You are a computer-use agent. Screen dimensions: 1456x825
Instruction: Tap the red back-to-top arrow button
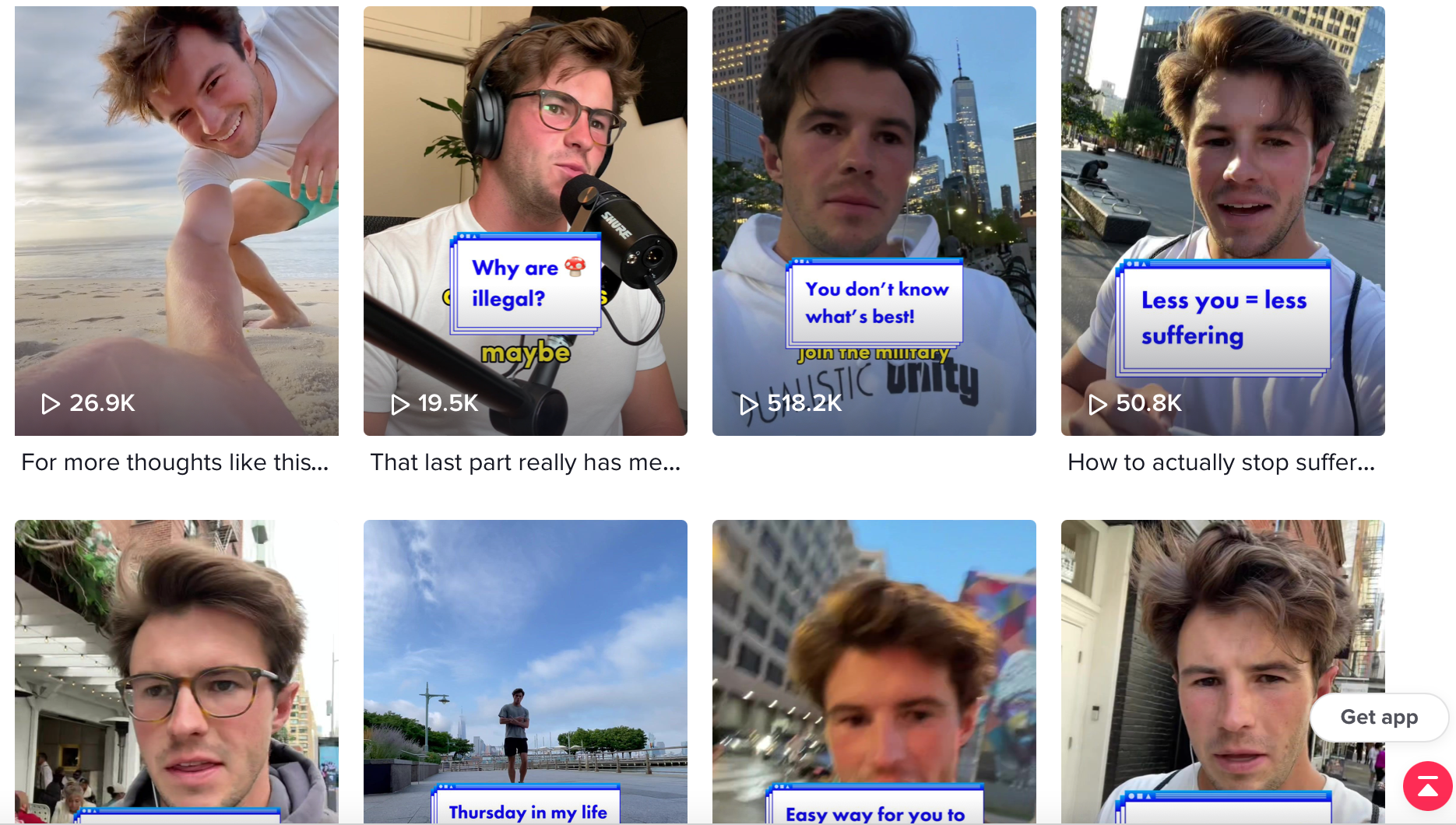pos(1427,786)
